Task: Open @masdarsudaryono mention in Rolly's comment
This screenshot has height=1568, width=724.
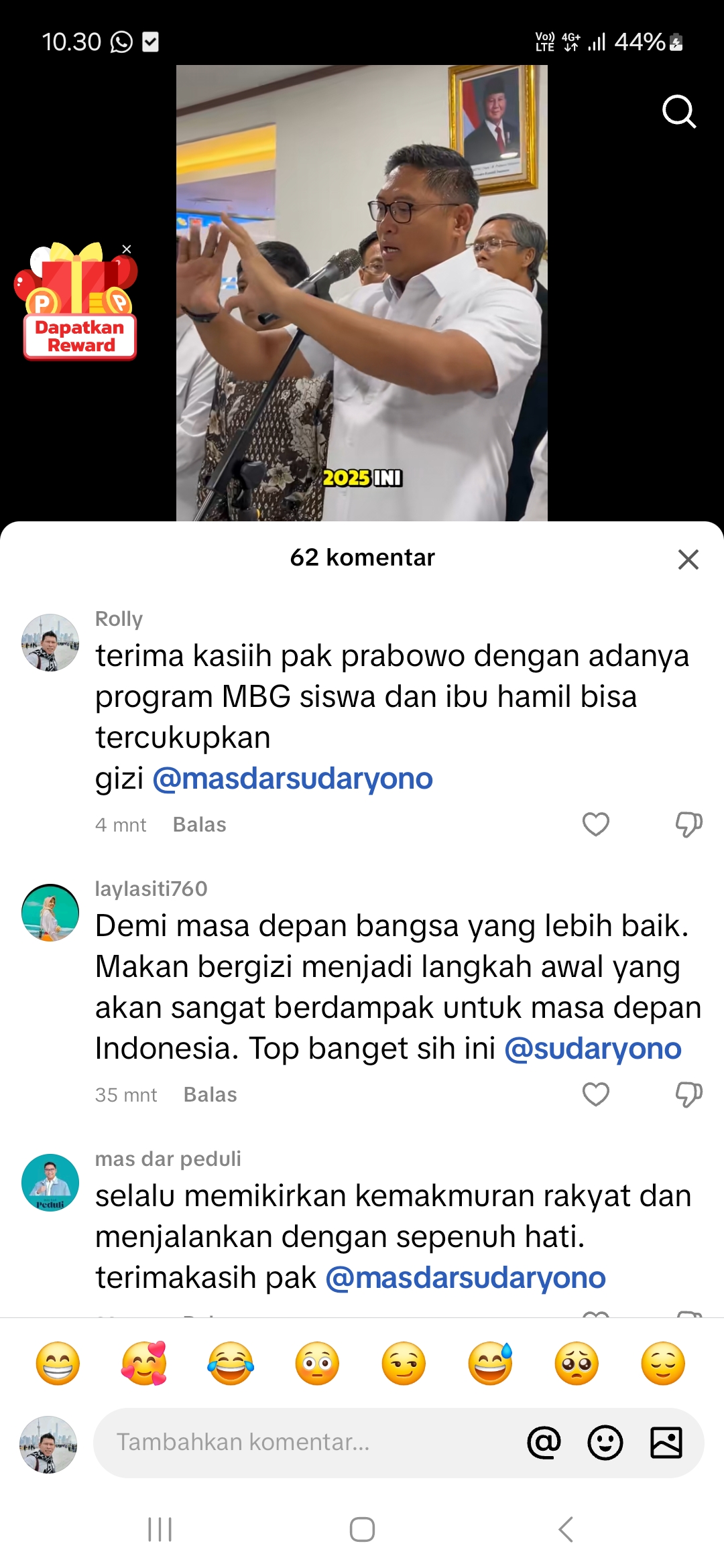Action: [293, 779]
